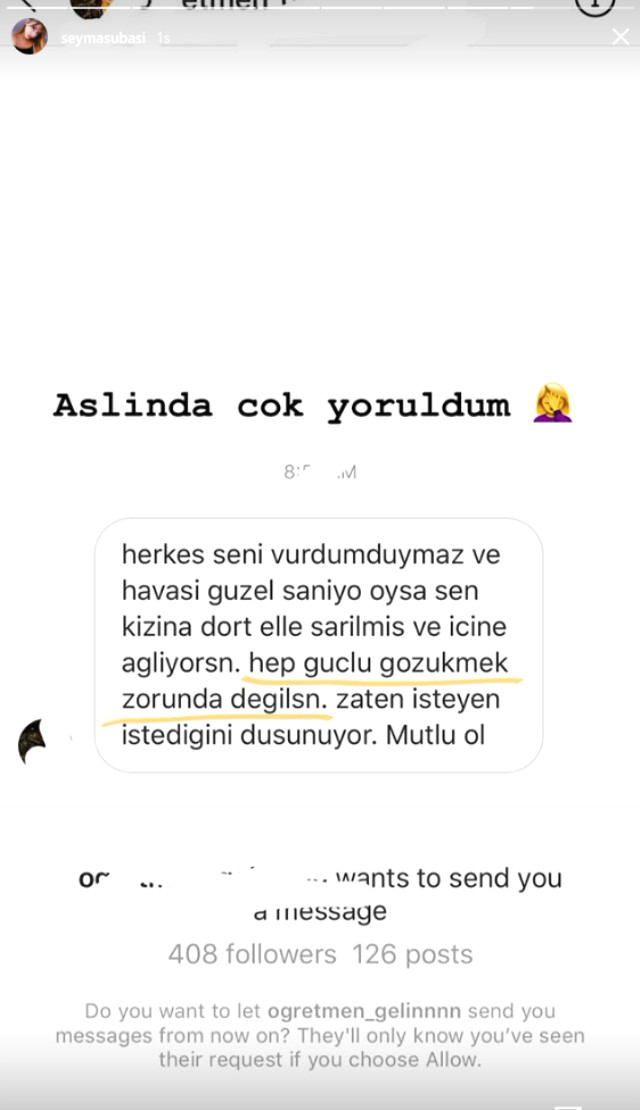The width and height of the screenshot is (640, 1110).
Task: Tap seymasubasi's profile picture
Action: tap(29, 37)
